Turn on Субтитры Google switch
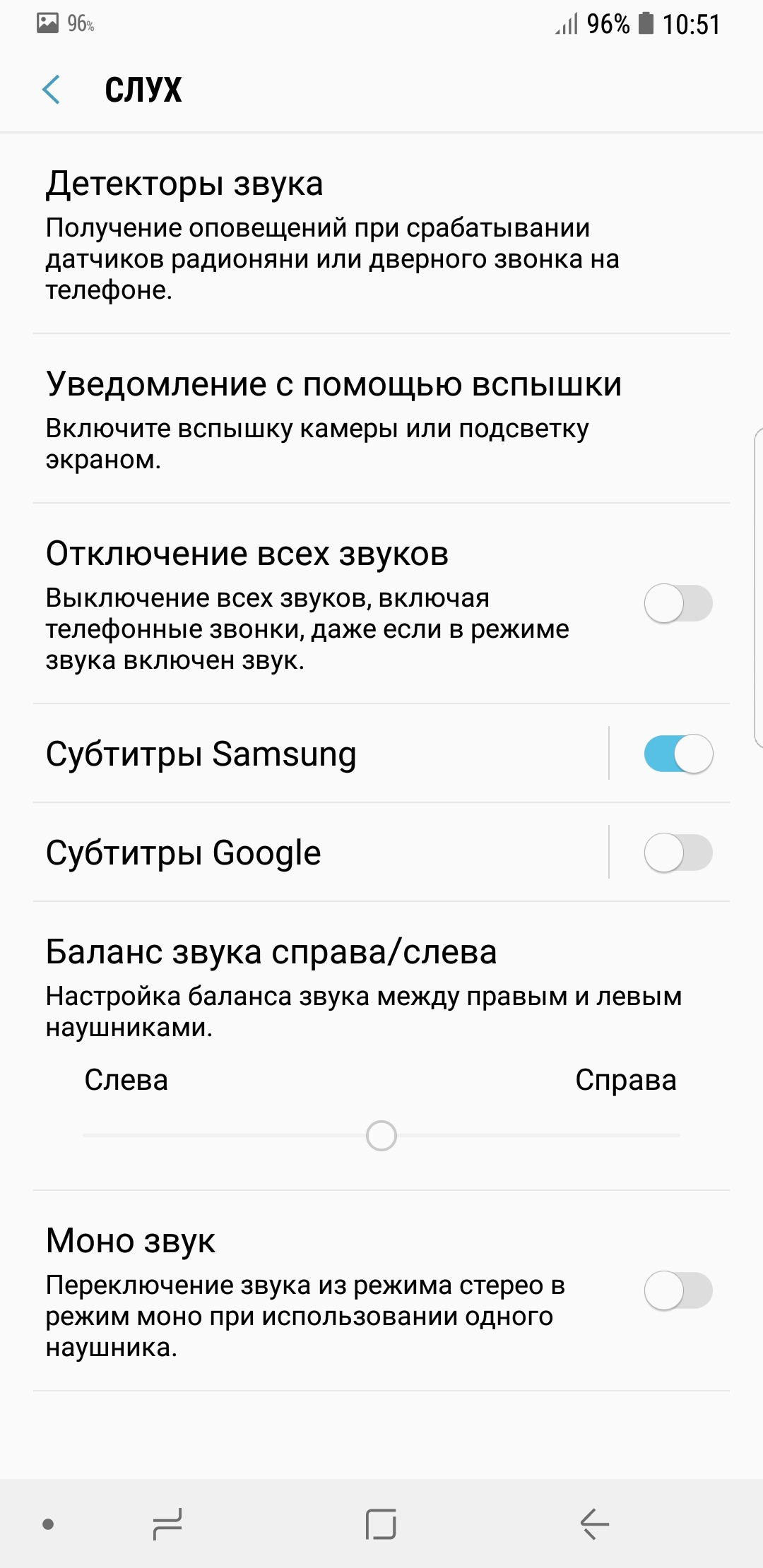Screen dimensions: 763x1568 click(678, 853)
